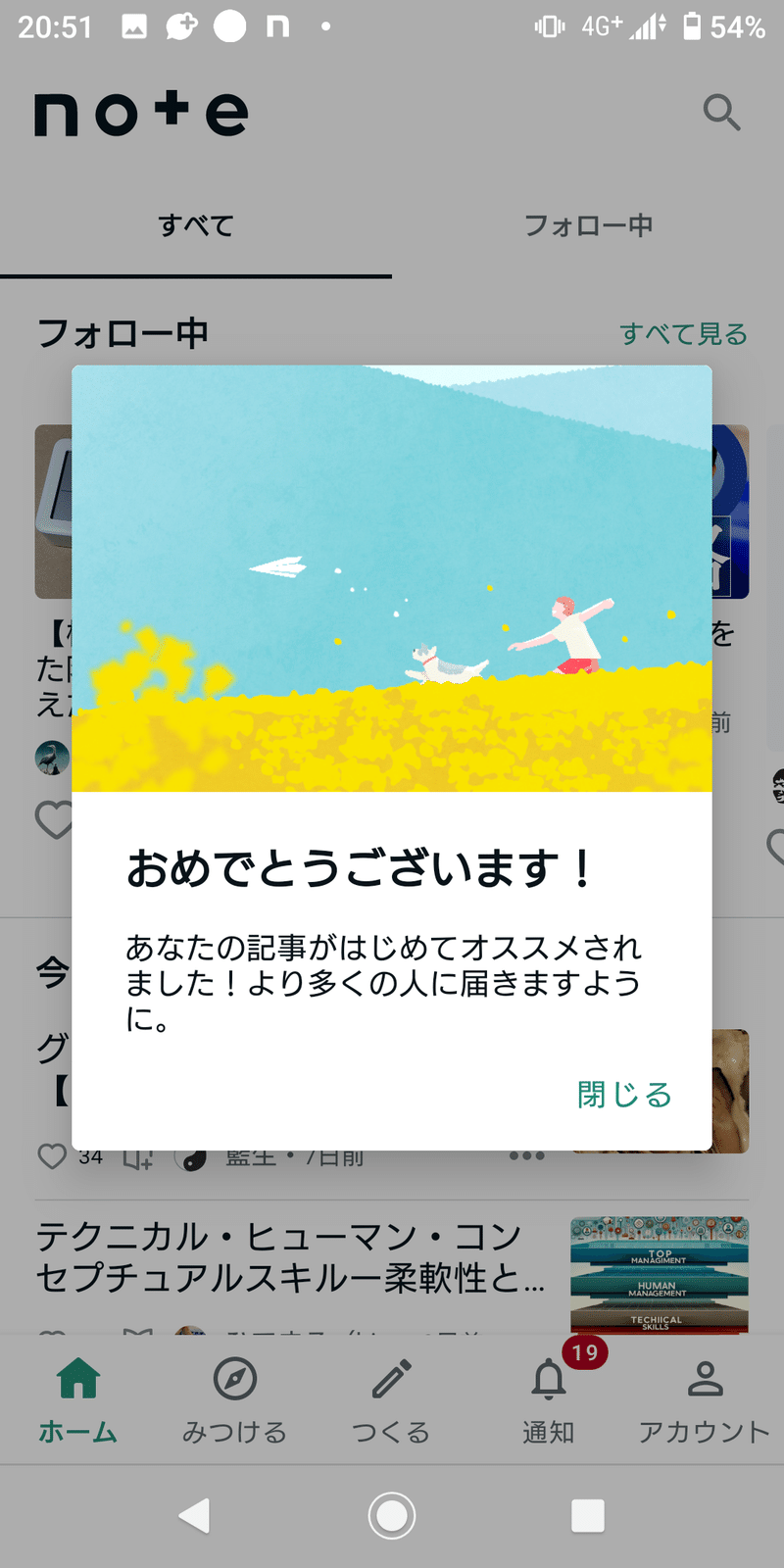Open すべて見る to see all followed
The image size is (784, 1568).
685,333
